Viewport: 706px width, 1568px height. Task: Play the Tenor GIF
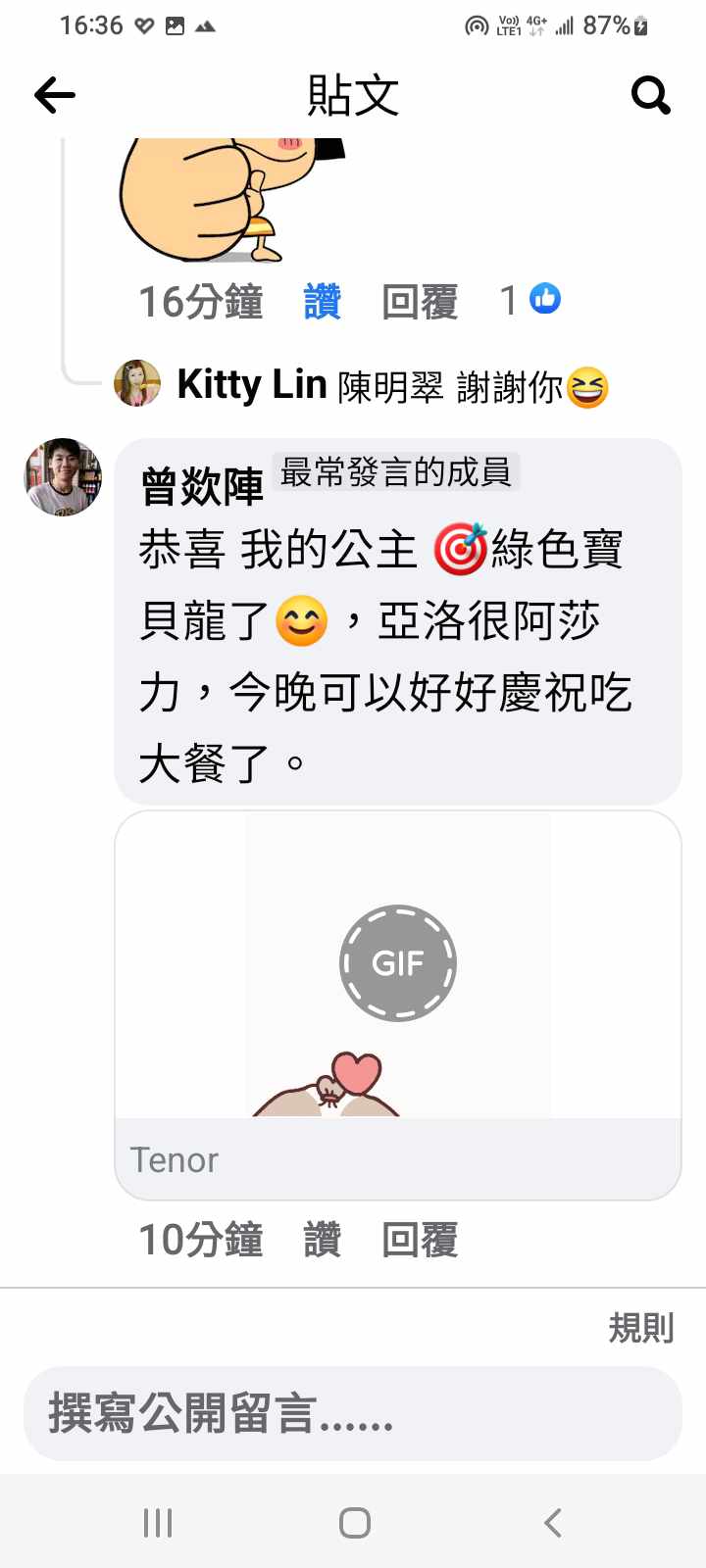398,963
